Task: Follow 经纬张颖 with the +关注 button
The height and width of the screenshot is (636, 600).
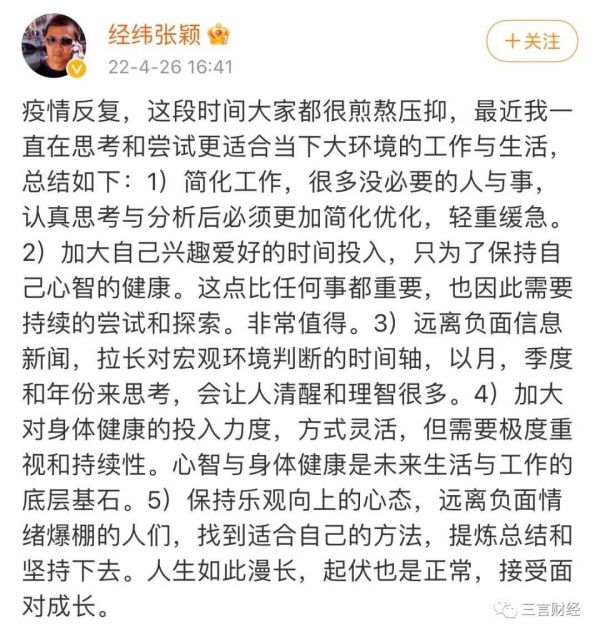Action: pyautogui.click(x=531, y=41)
